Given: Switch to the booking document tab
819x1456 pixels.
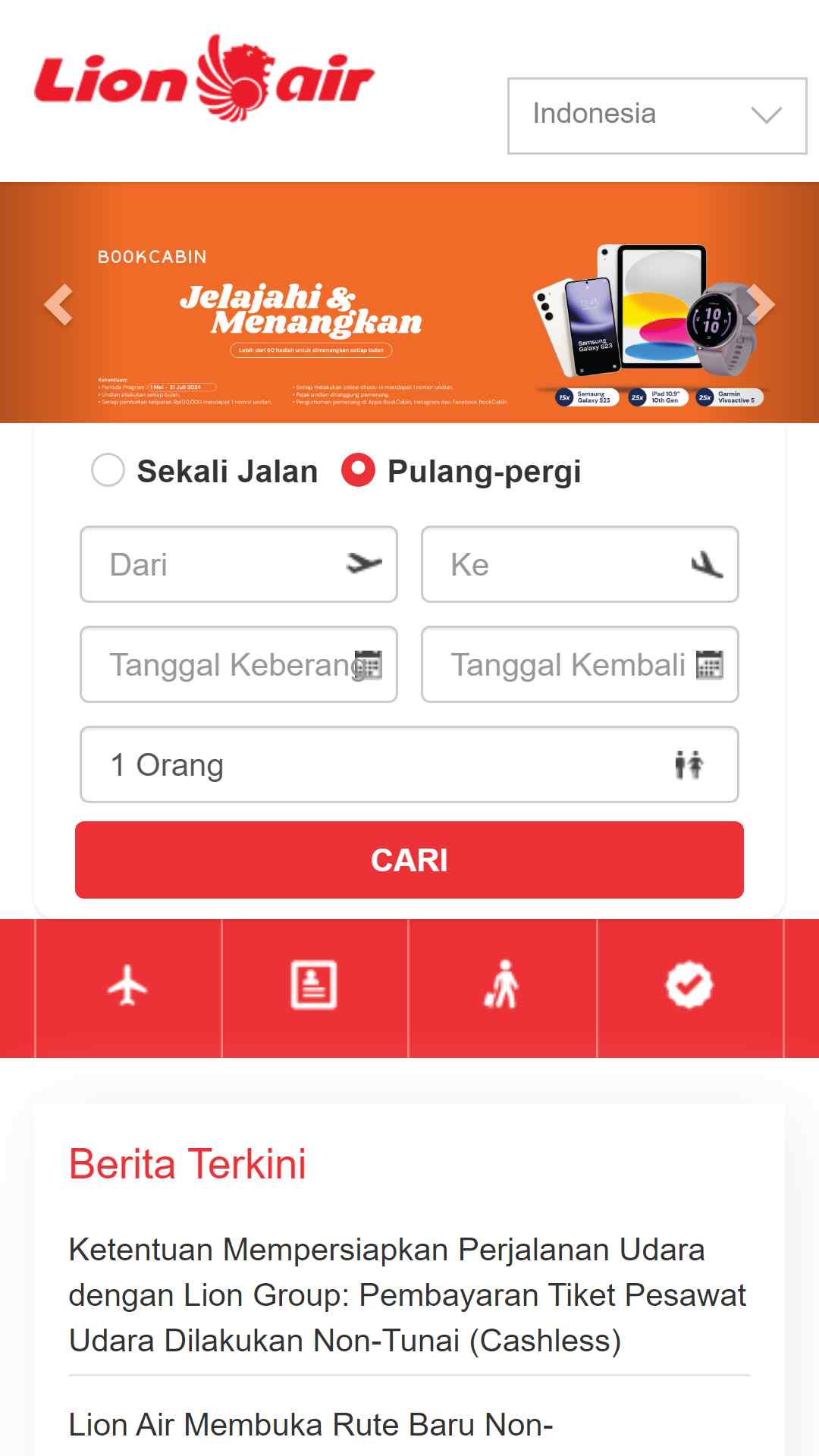Looking at the screenshot, I should pos(315,987).
